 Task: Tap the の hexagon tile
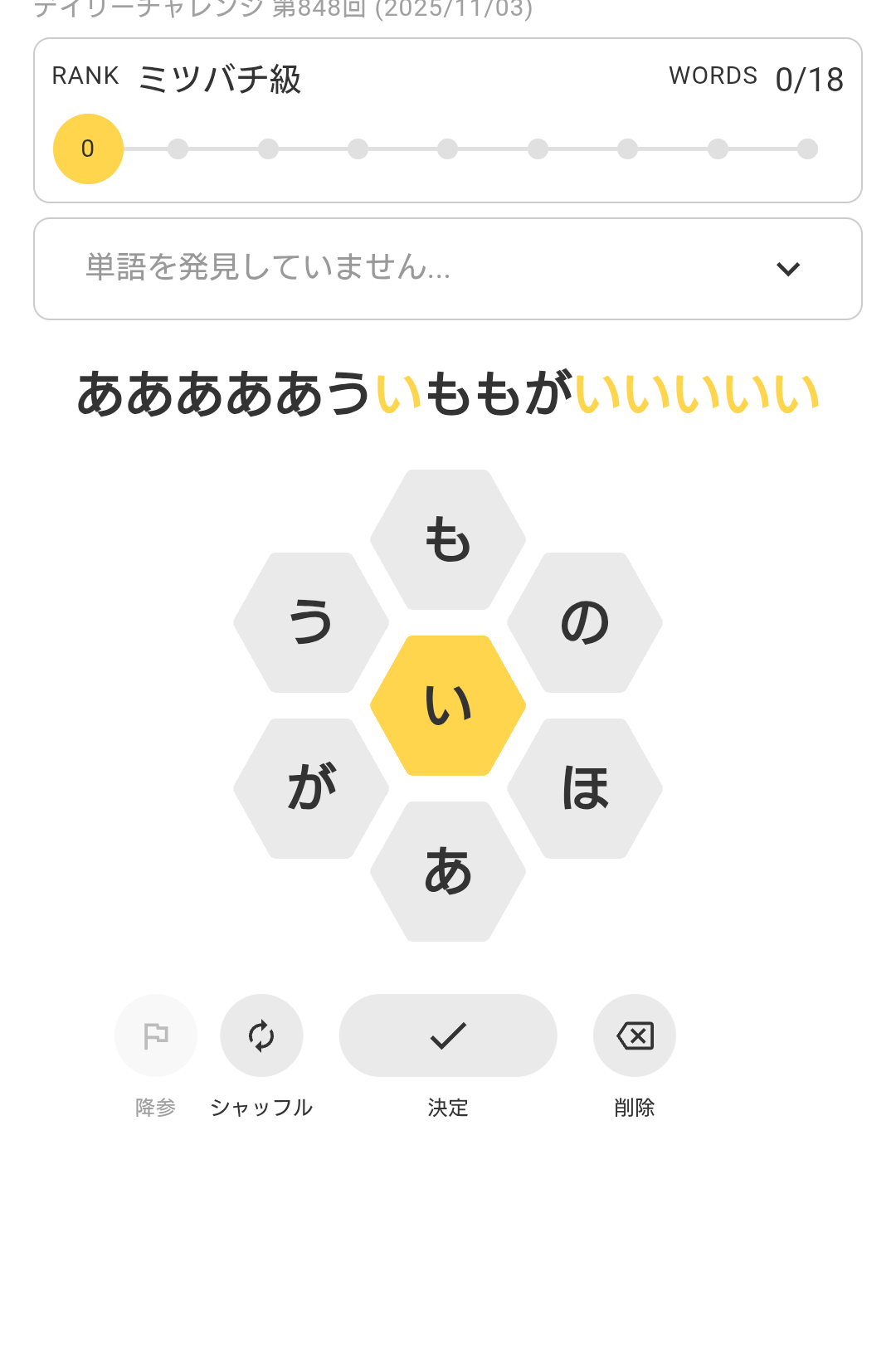[585, 622]
